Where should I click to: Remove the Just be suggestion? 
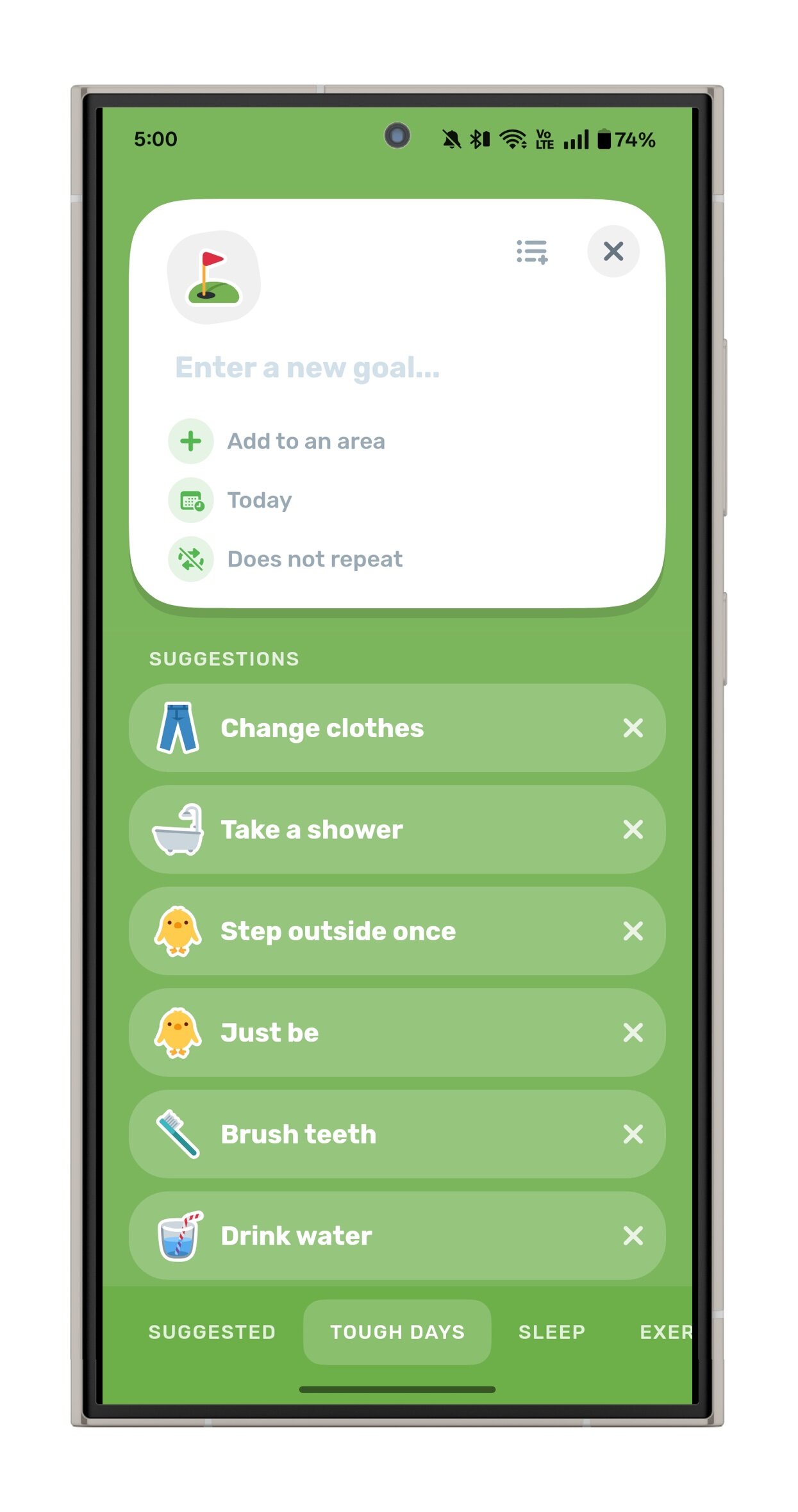(633, 1033)
